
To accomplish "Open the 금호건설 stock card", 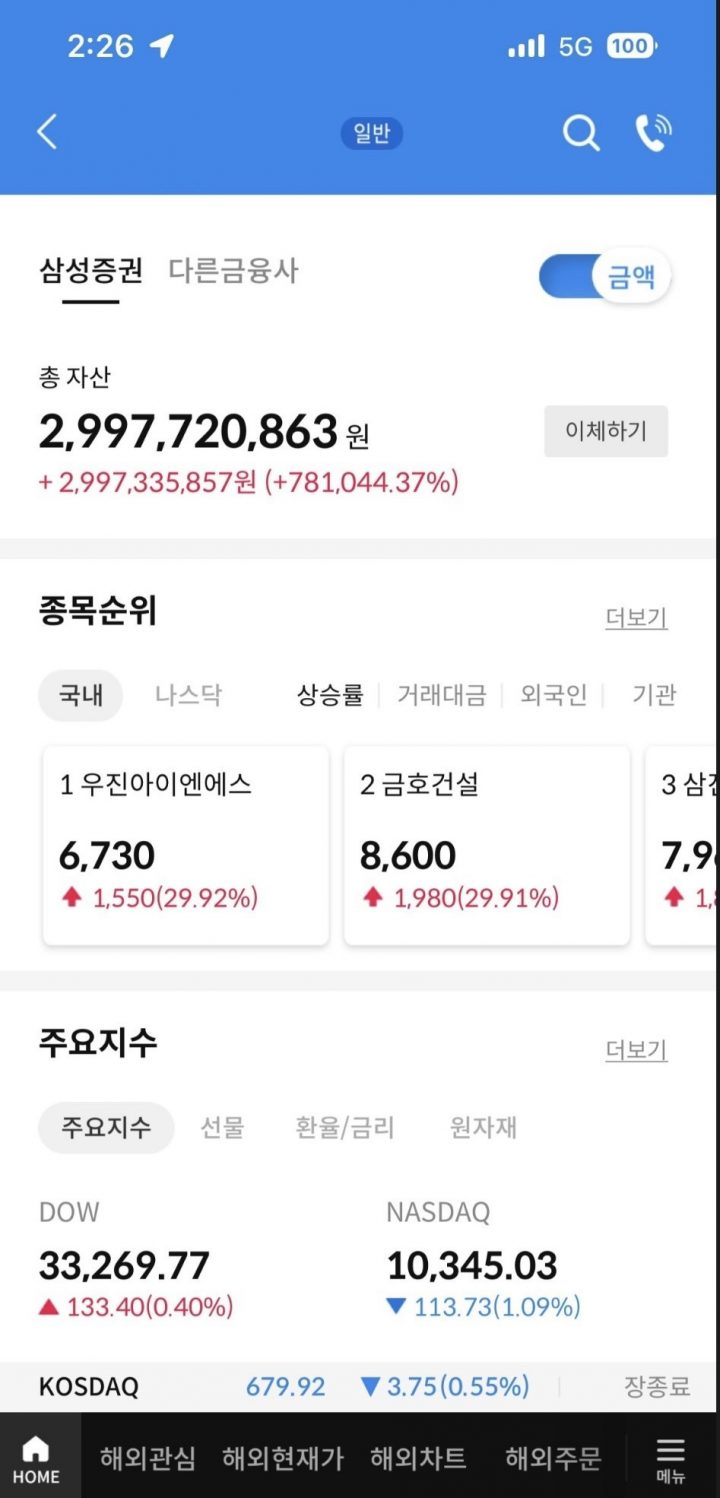I will pyautogui.click(x=487, y=845).
